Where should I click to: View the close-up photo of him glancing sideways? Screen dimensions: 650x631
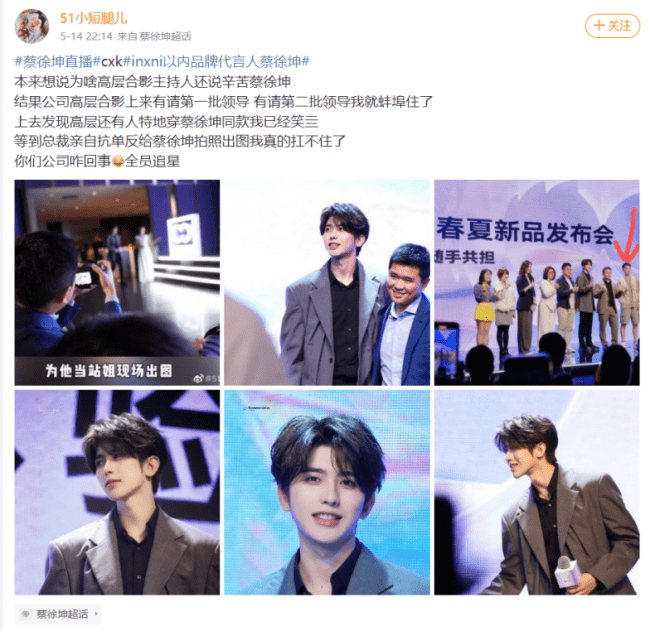click(116, 493)
